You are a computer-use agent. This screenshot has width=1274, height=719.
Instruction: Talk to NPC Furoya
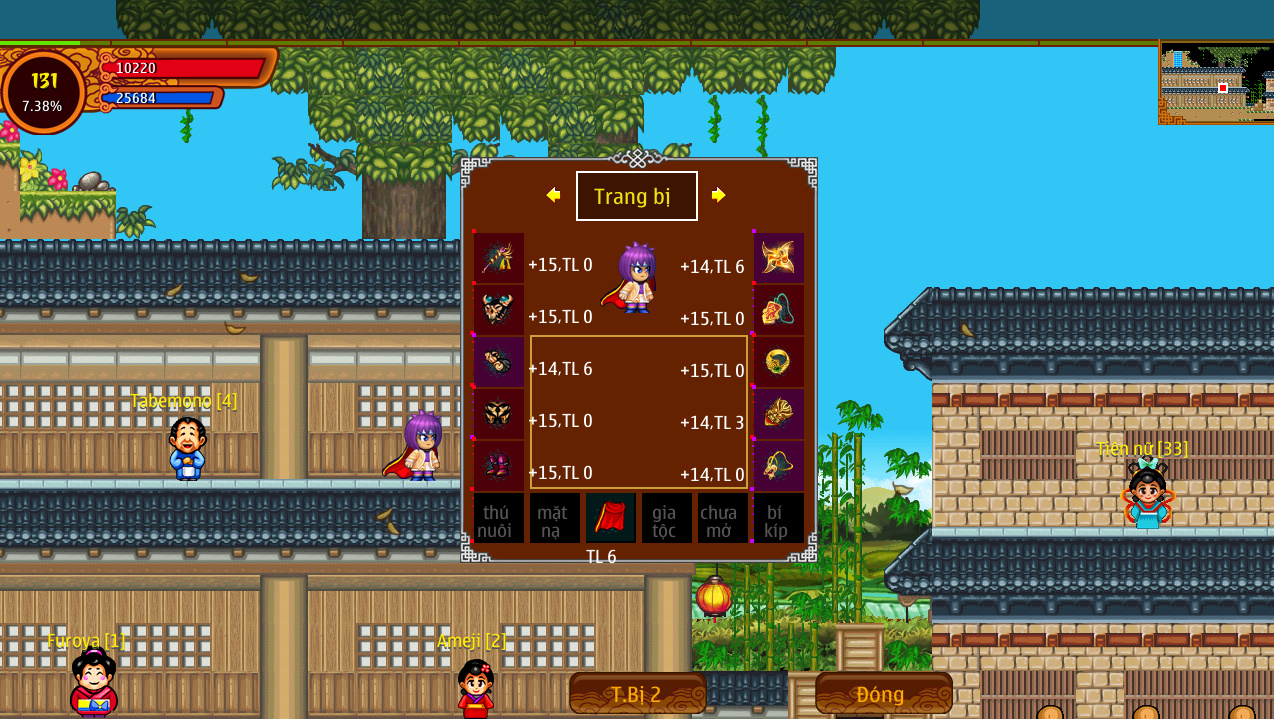click(x=93, y=684)
